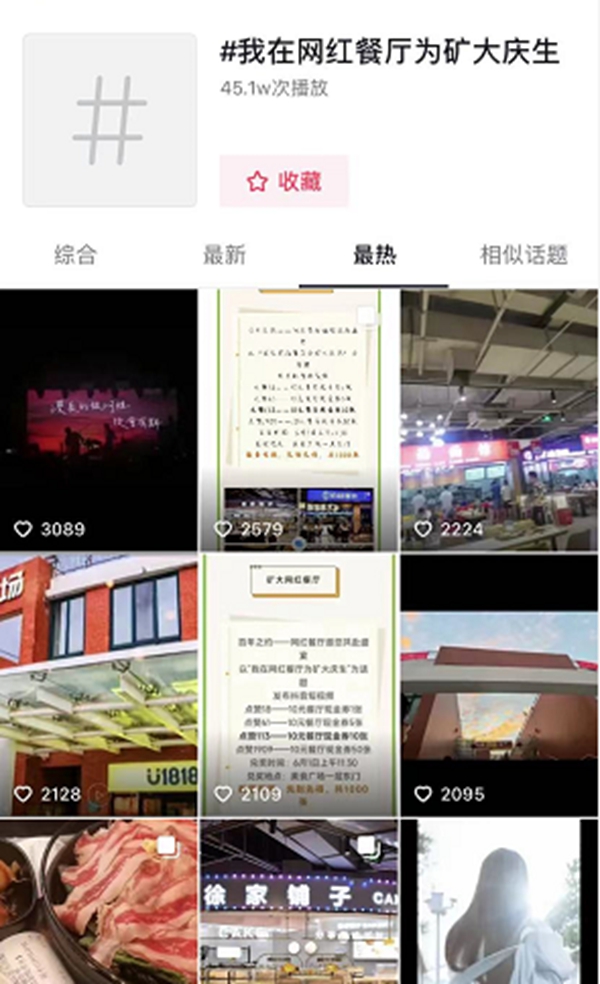Screen dimensions: 600x984
Task: View the 矿大网红餐厅 post with 2109 likes
Action: point(299,685)
